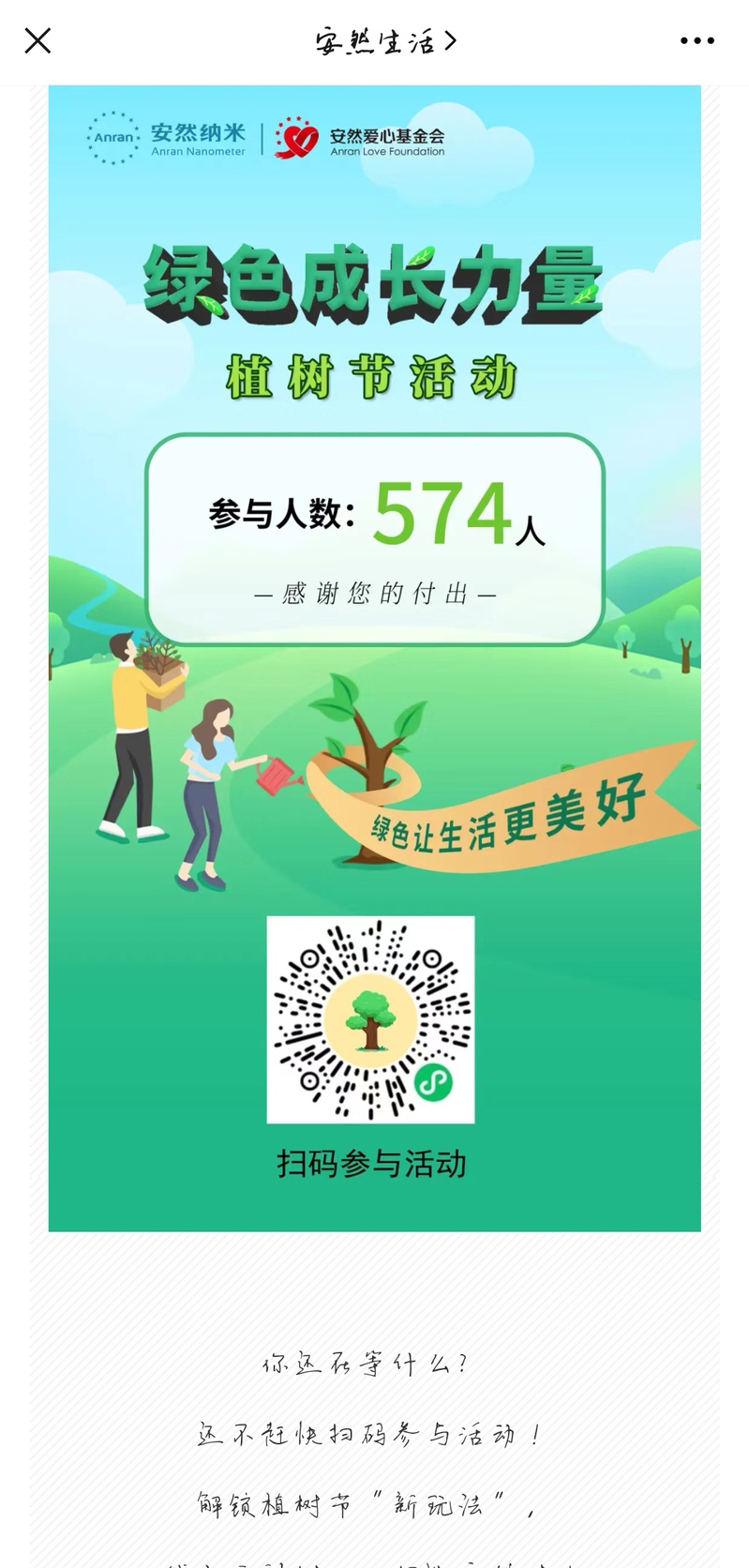This screenshot has width=749, height=1568.
Task: Open the three-dot overflow menu
Action: point(697,41)
